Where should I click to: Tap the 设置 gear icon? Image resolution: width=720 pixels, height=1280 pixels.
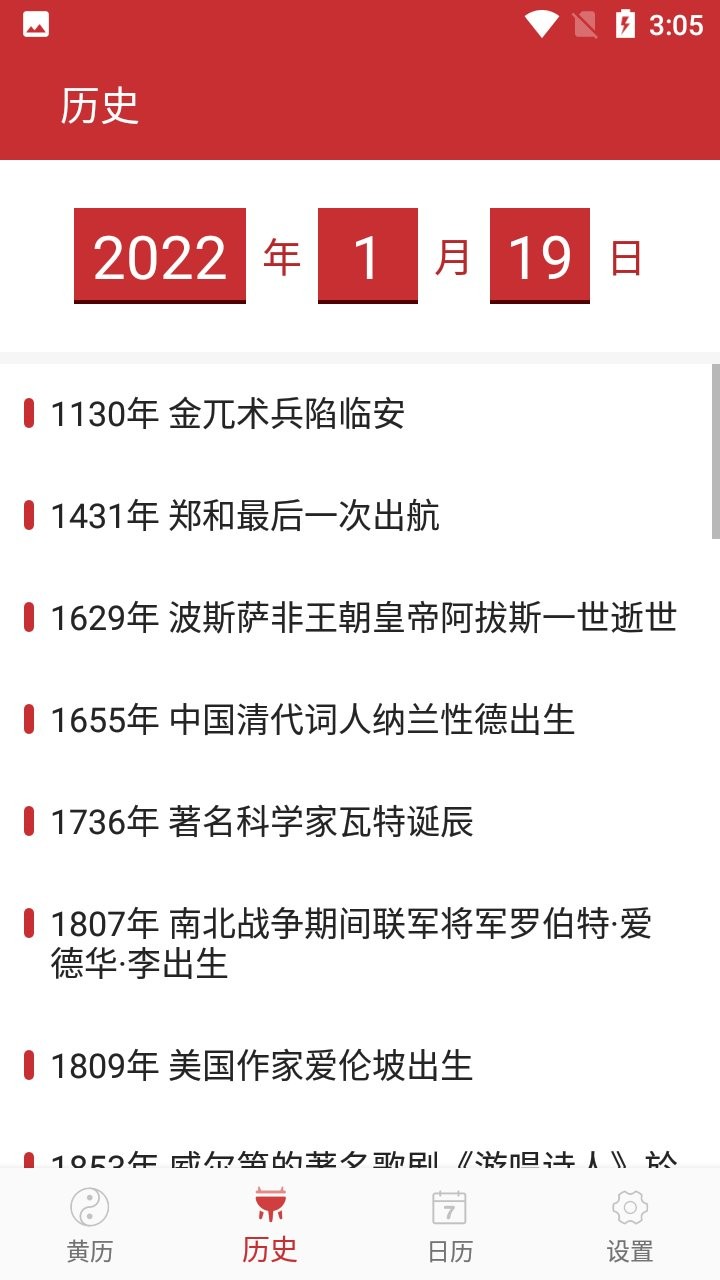tap(630, 1207)
